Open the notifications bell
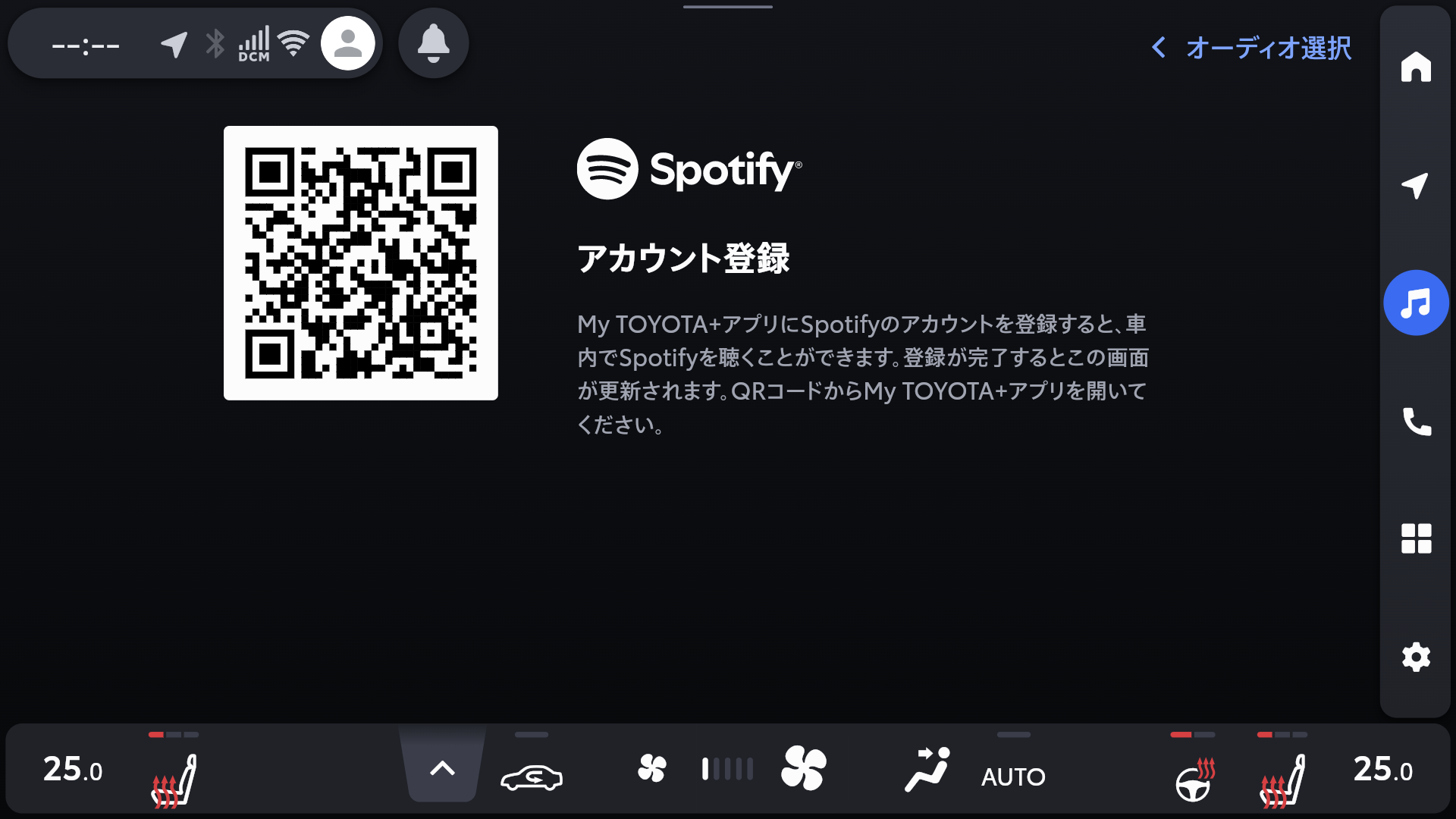1456x819 pixels. click(x=433, y=43)
